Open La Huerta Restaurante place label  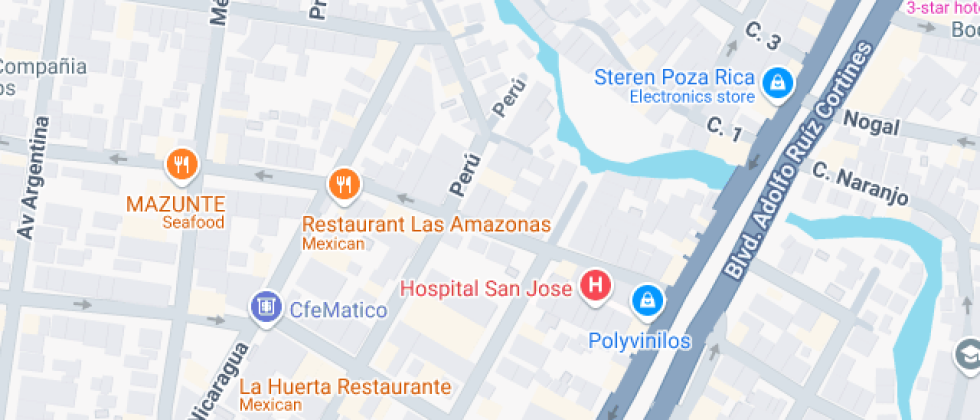point(345,387)
